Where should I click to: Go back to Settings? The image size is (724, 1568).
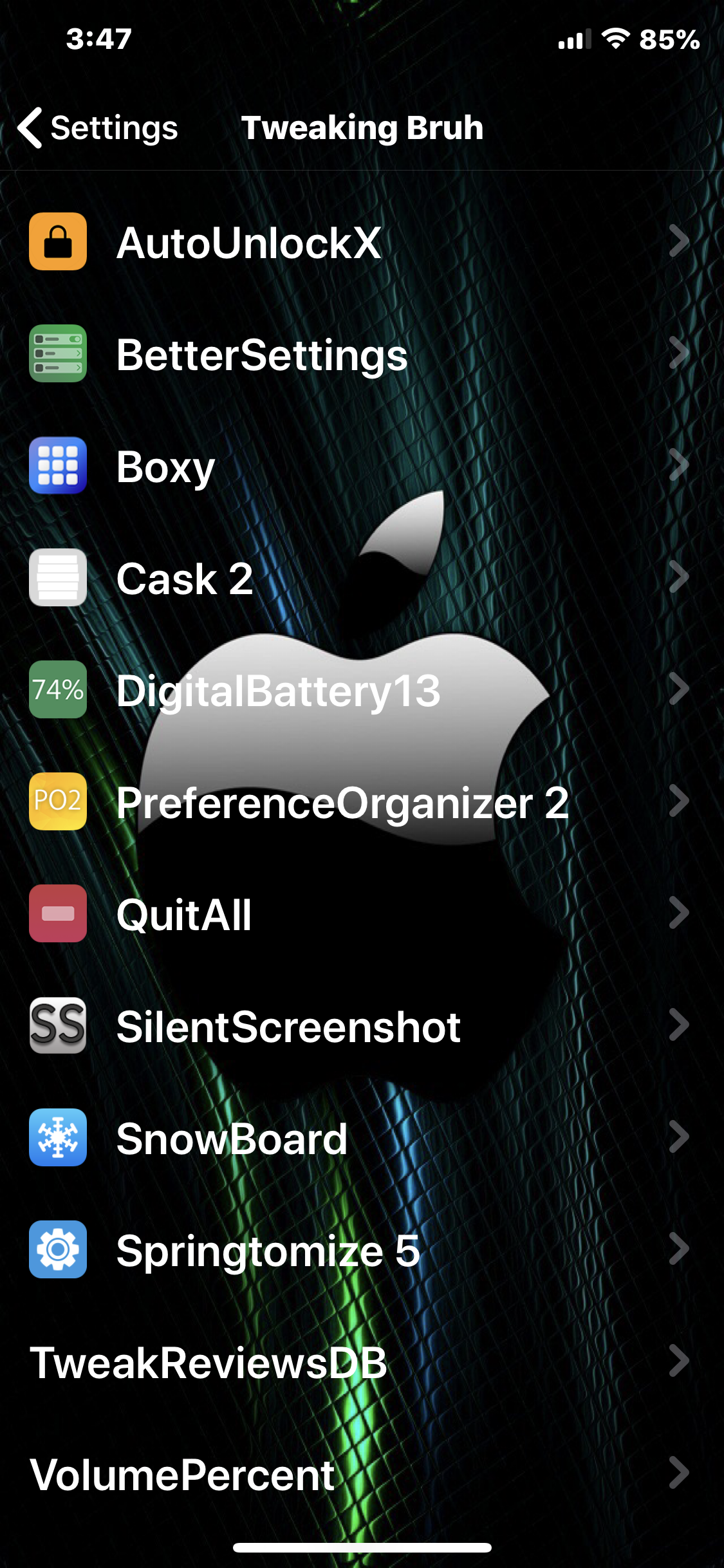click(x=98, y=127)
